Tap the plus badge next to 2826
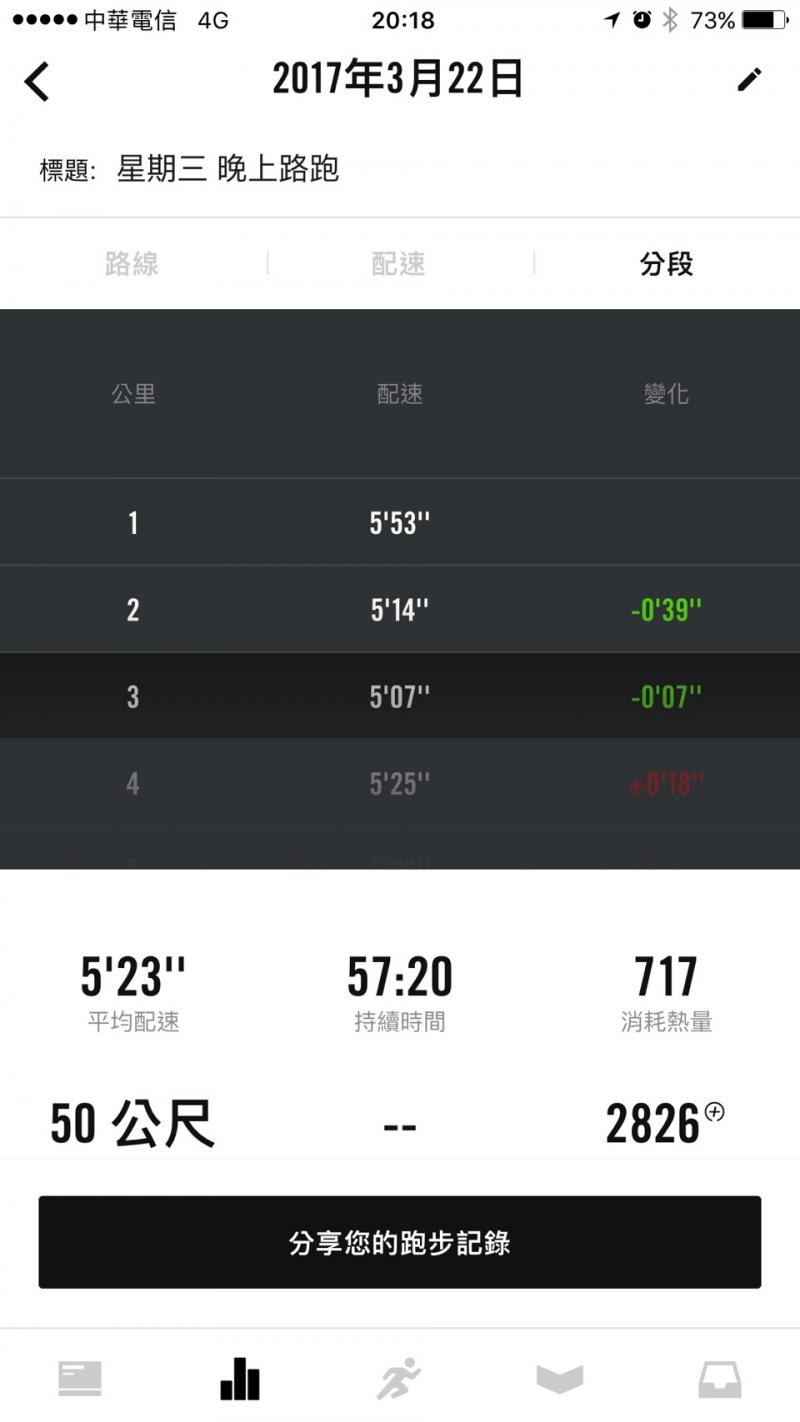This screenshot has height=1422, width=800. pyautogui.click(x=714, y=1111)
